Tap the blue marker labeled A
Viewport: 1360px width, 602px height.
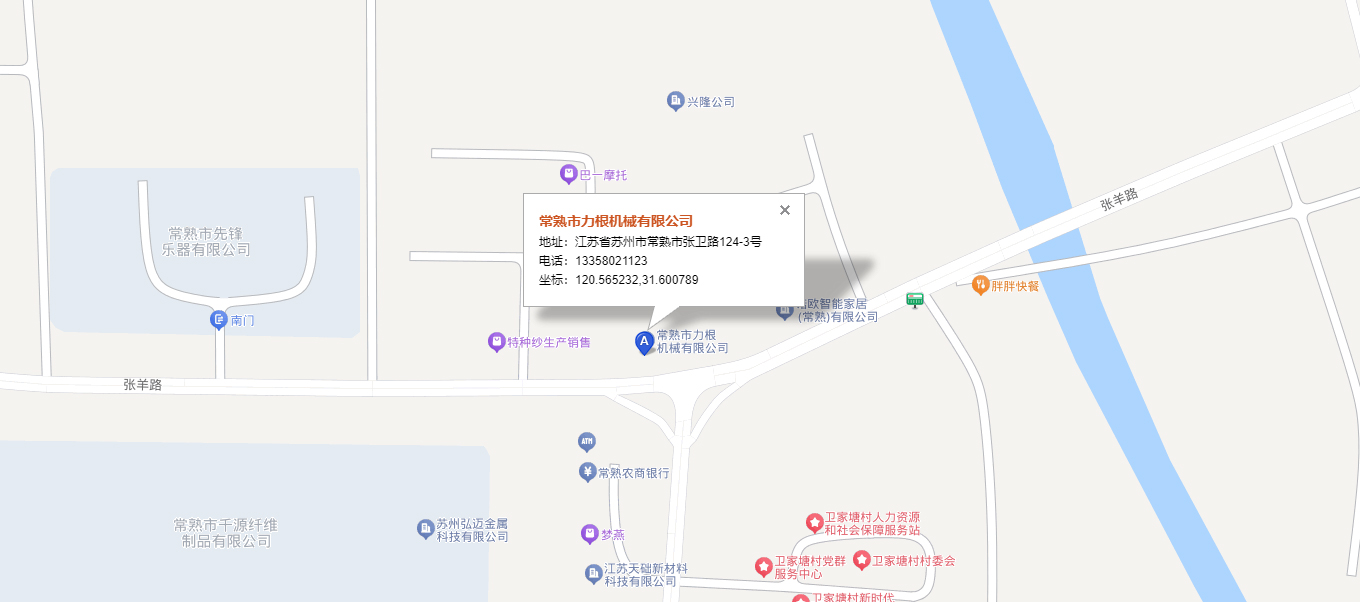click(645, 343)
